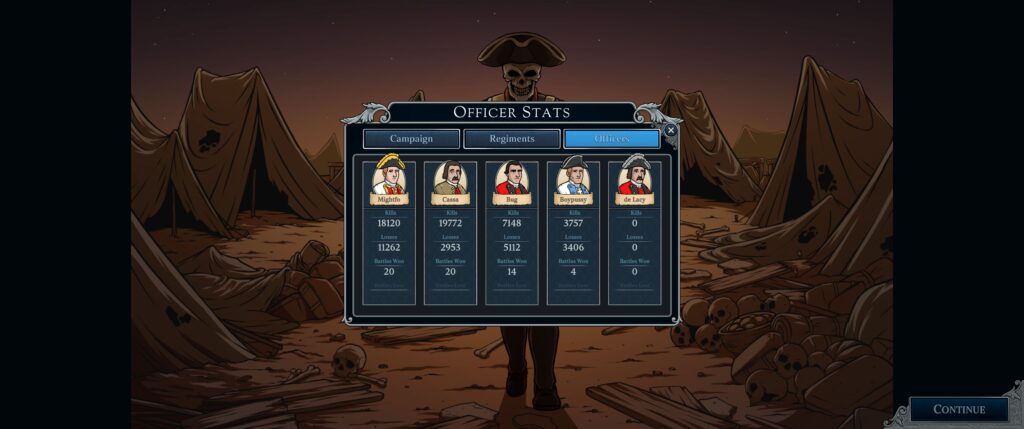Tap the Continue button
This screenshot has width=1024, height=429.
tap(958, 409)
